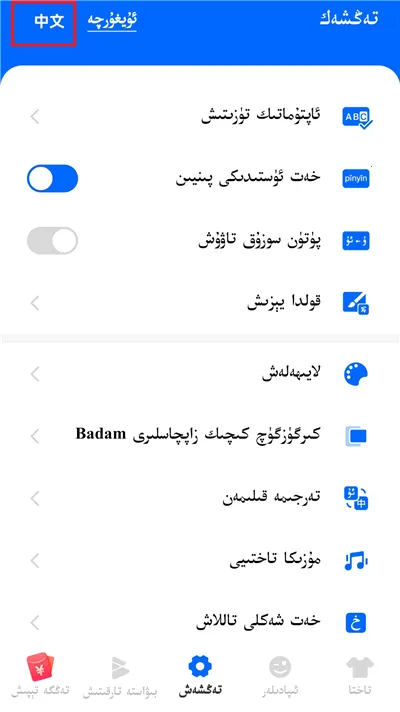Switch language to 中文
400x712 pixels.
[49, 21]
